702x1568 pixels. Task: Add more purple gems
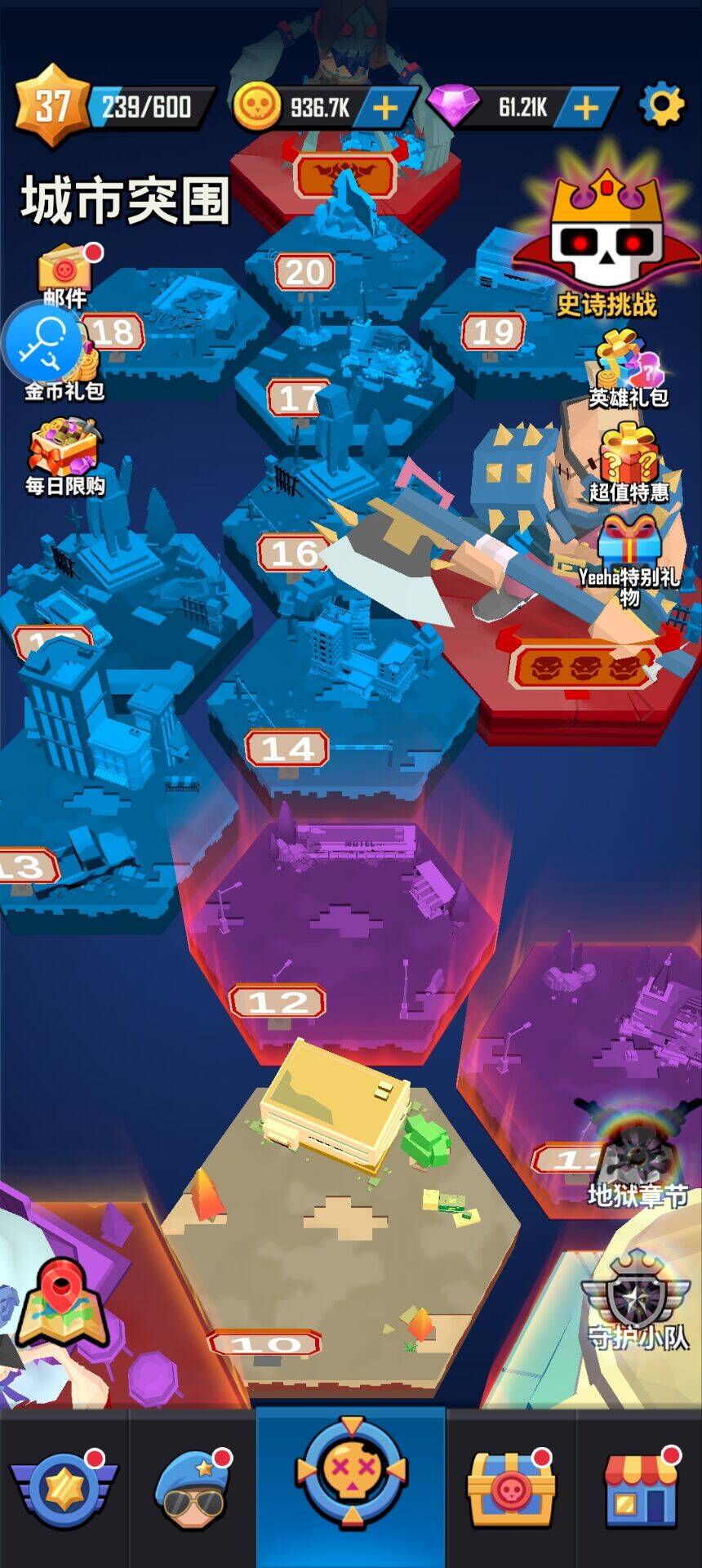click(x=586, y=107)
